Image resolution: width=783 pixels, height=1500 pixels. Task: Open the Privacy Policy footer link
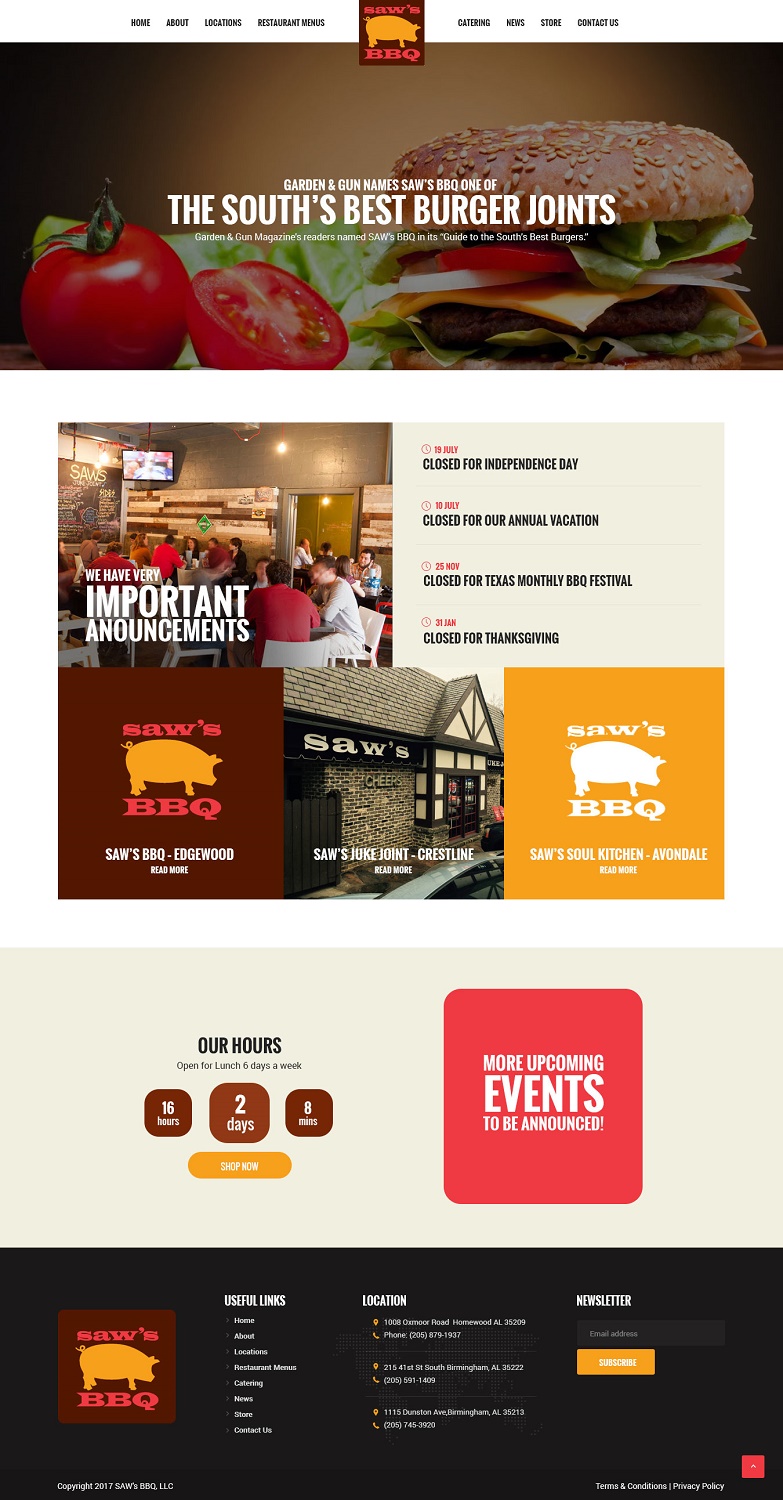coord(698,1486)
